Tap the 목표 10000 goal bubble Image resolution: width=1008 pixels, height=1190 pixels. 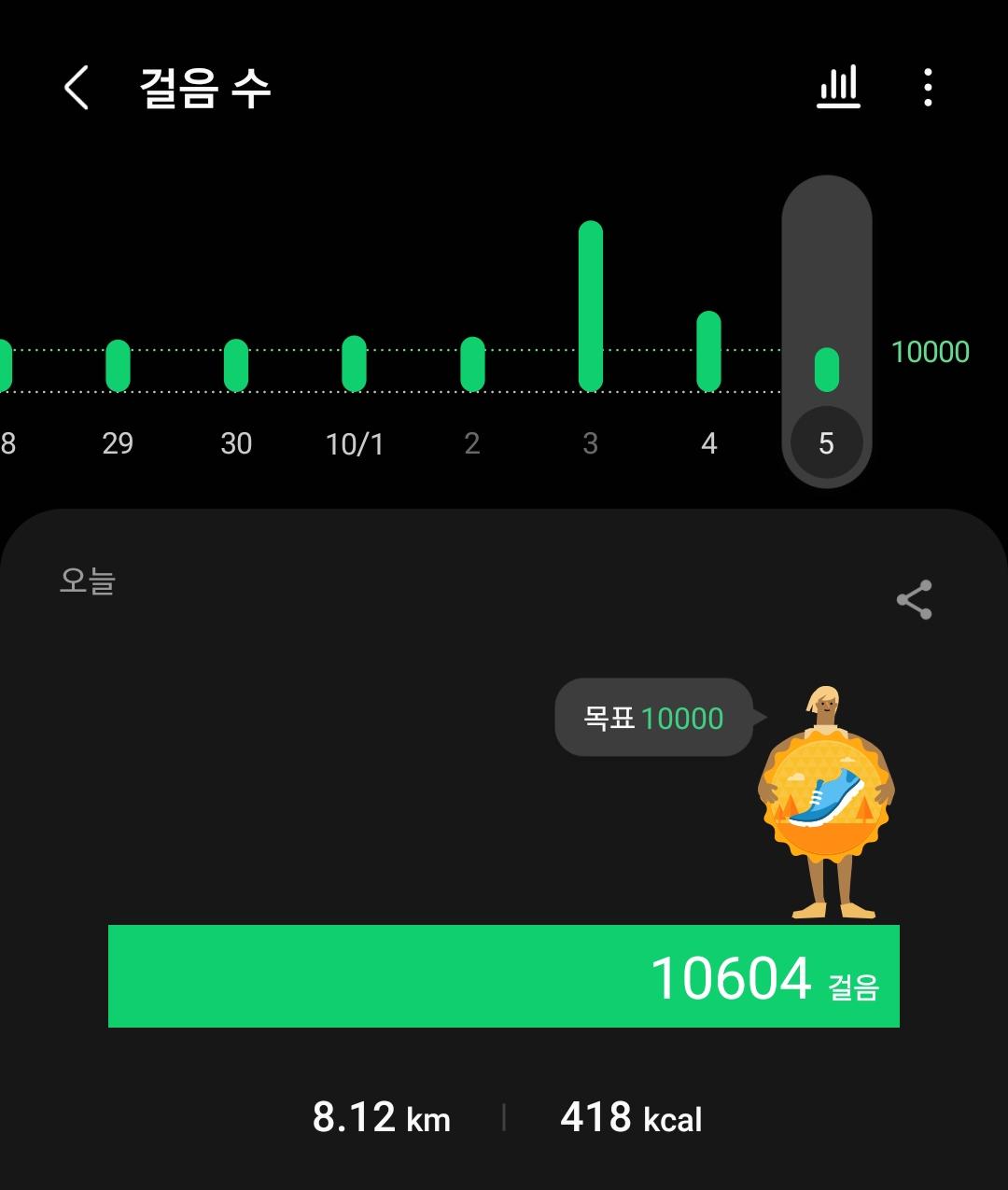click(653, 718)
